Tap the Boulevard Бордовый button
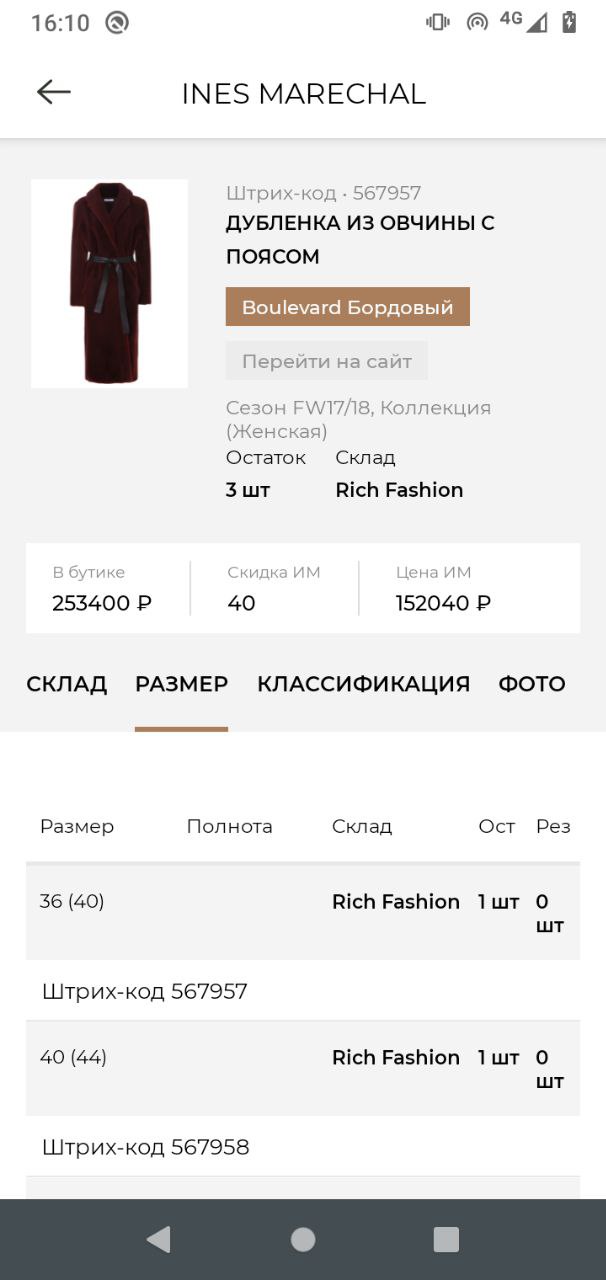 tap(347, 307)
